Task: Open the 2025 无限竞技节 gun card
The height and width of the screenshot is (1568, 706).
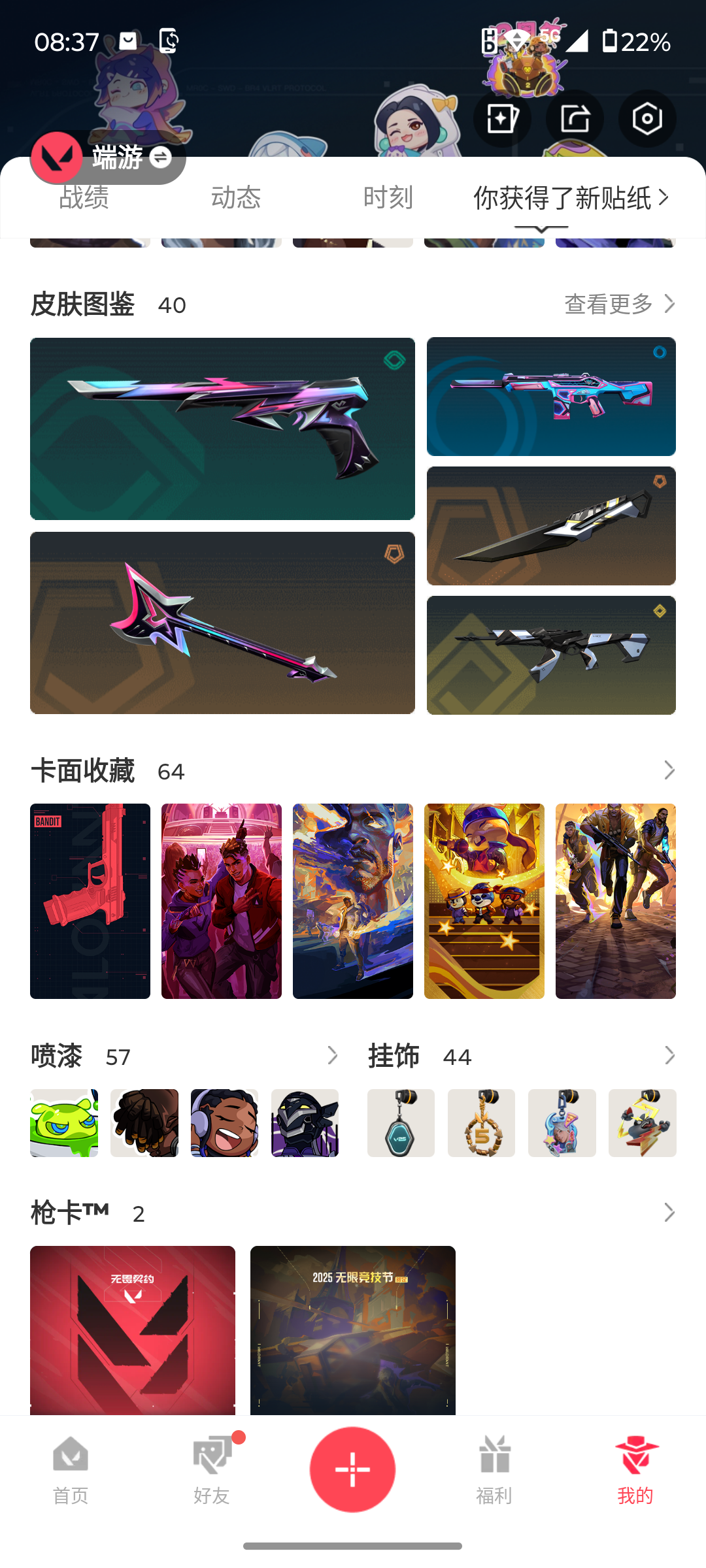Action: tap(352, 1330)
